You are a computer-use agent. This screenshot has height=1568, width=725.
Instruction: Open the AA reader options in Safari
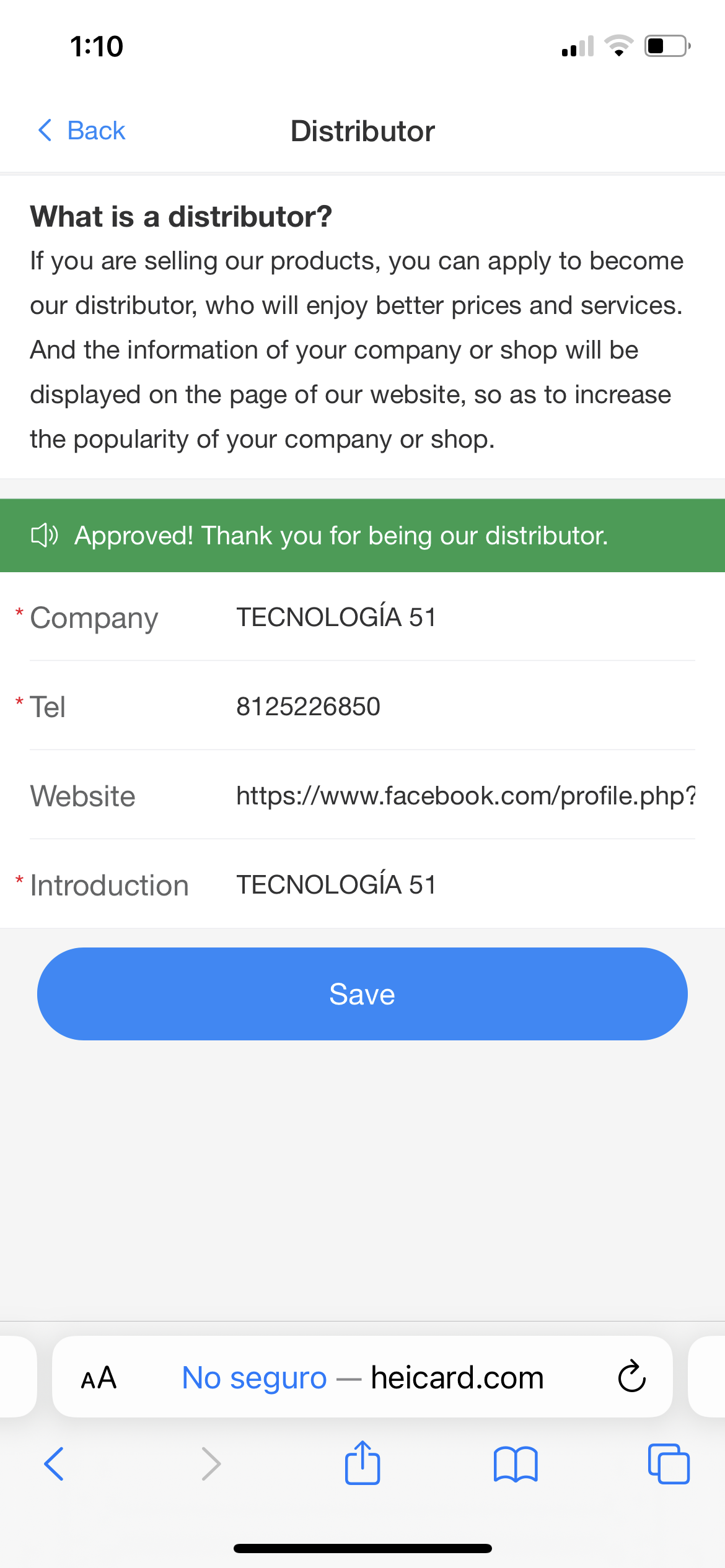tap(99, 1378)
